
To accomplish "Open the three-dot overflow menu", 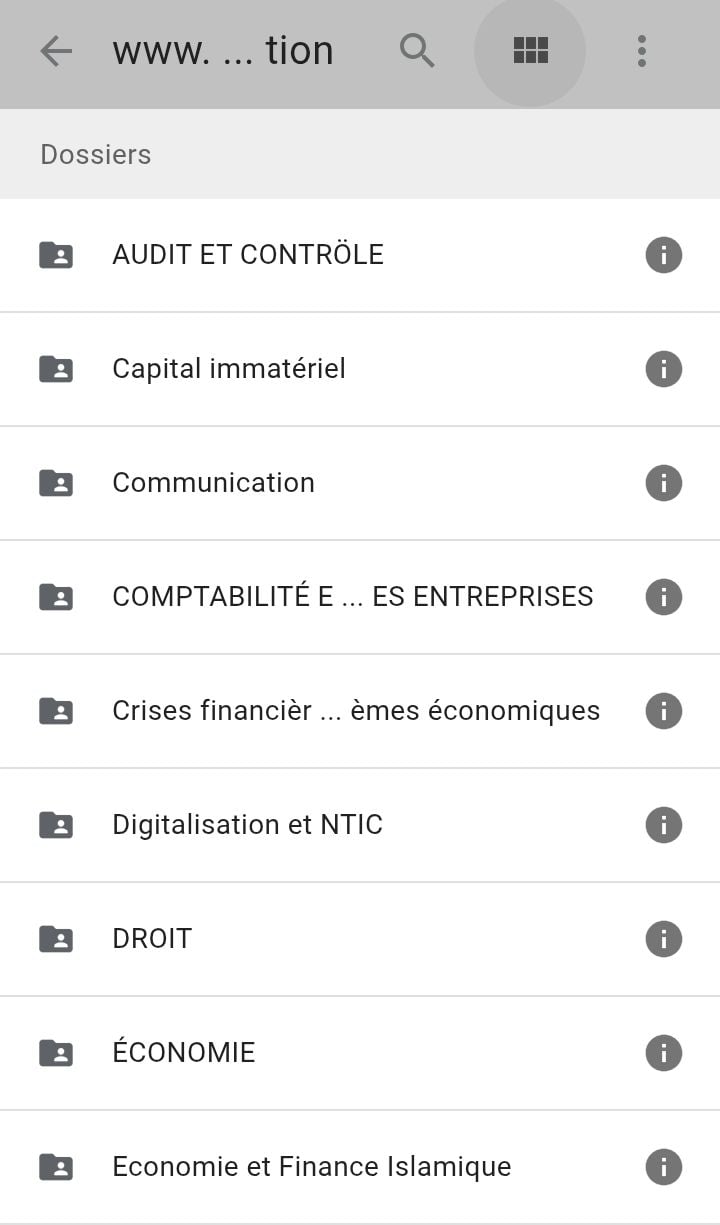I will click(642, 51).
